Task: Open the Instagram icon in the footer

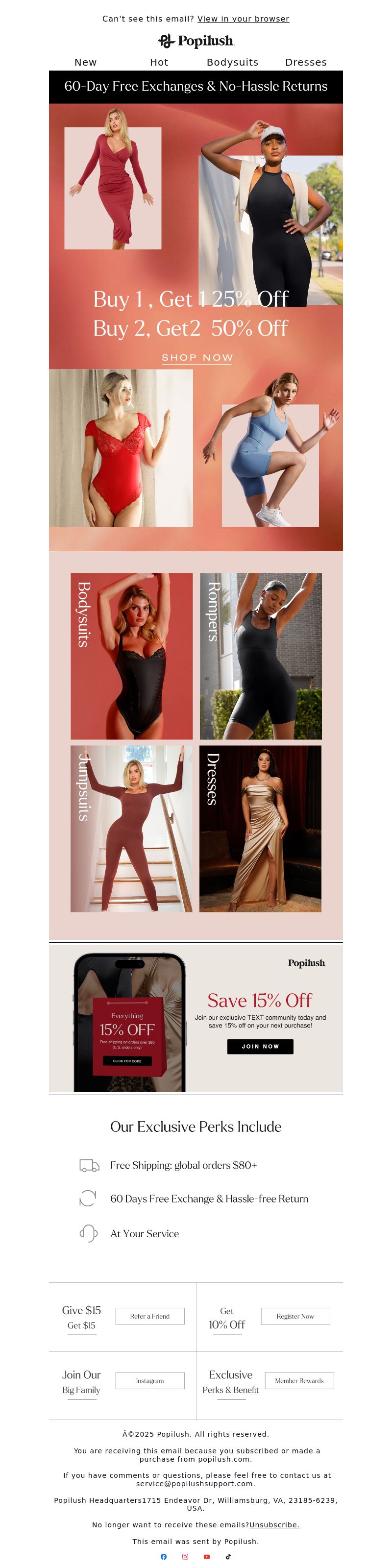Action: click(x=185, y=1556)
